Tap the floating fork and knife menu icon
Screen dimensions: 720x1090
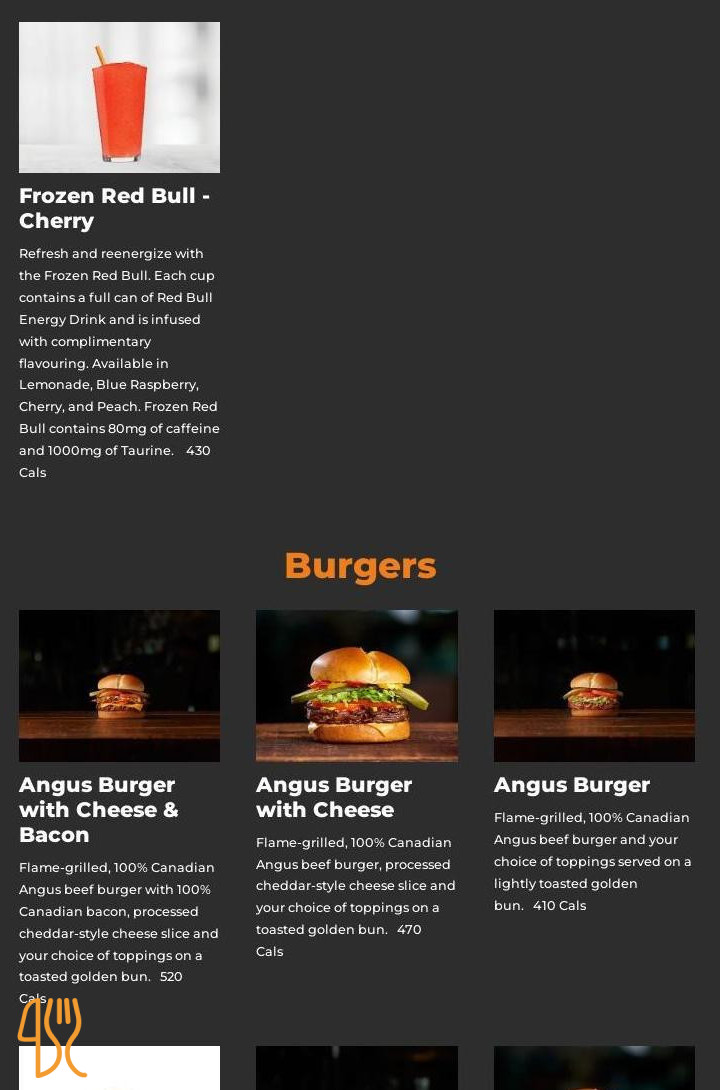pos(52,1037)
